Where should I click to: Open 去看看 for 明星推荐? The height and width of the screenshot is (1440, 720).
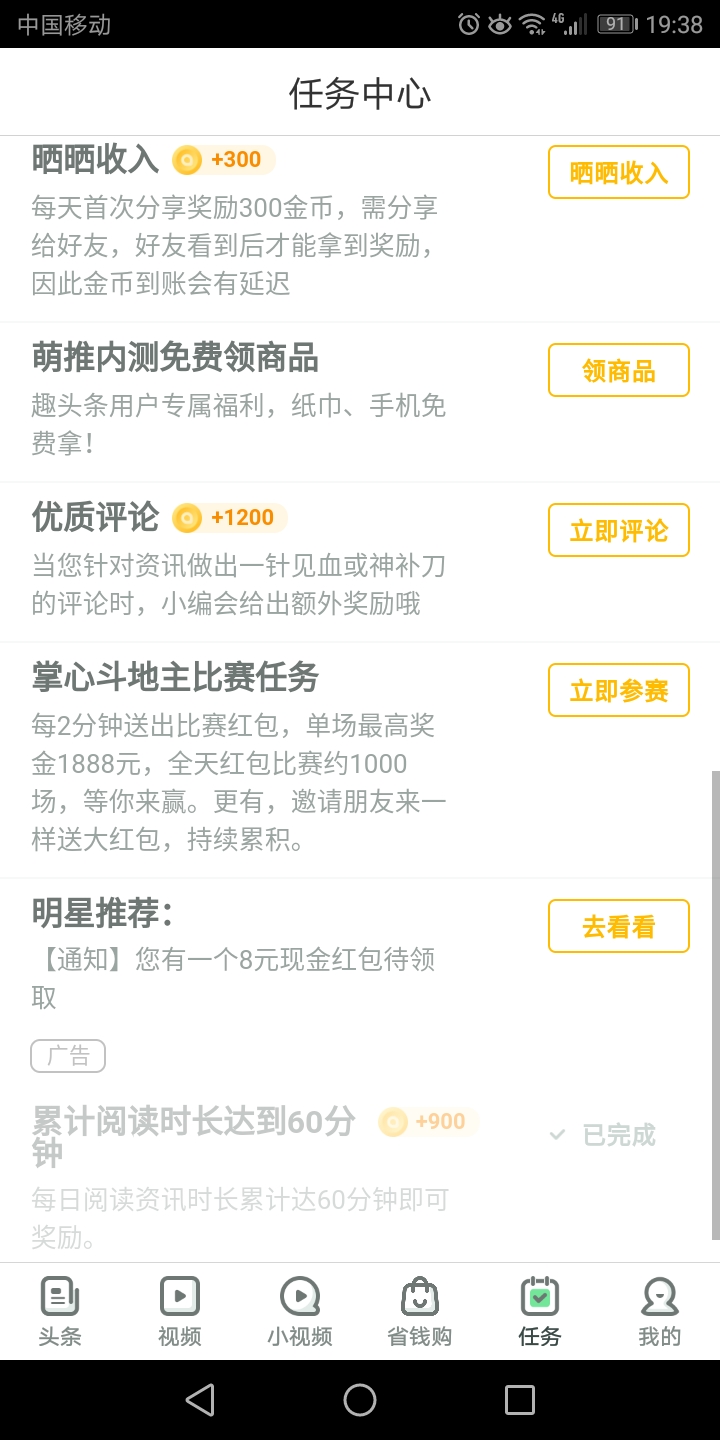coord(618,926)
